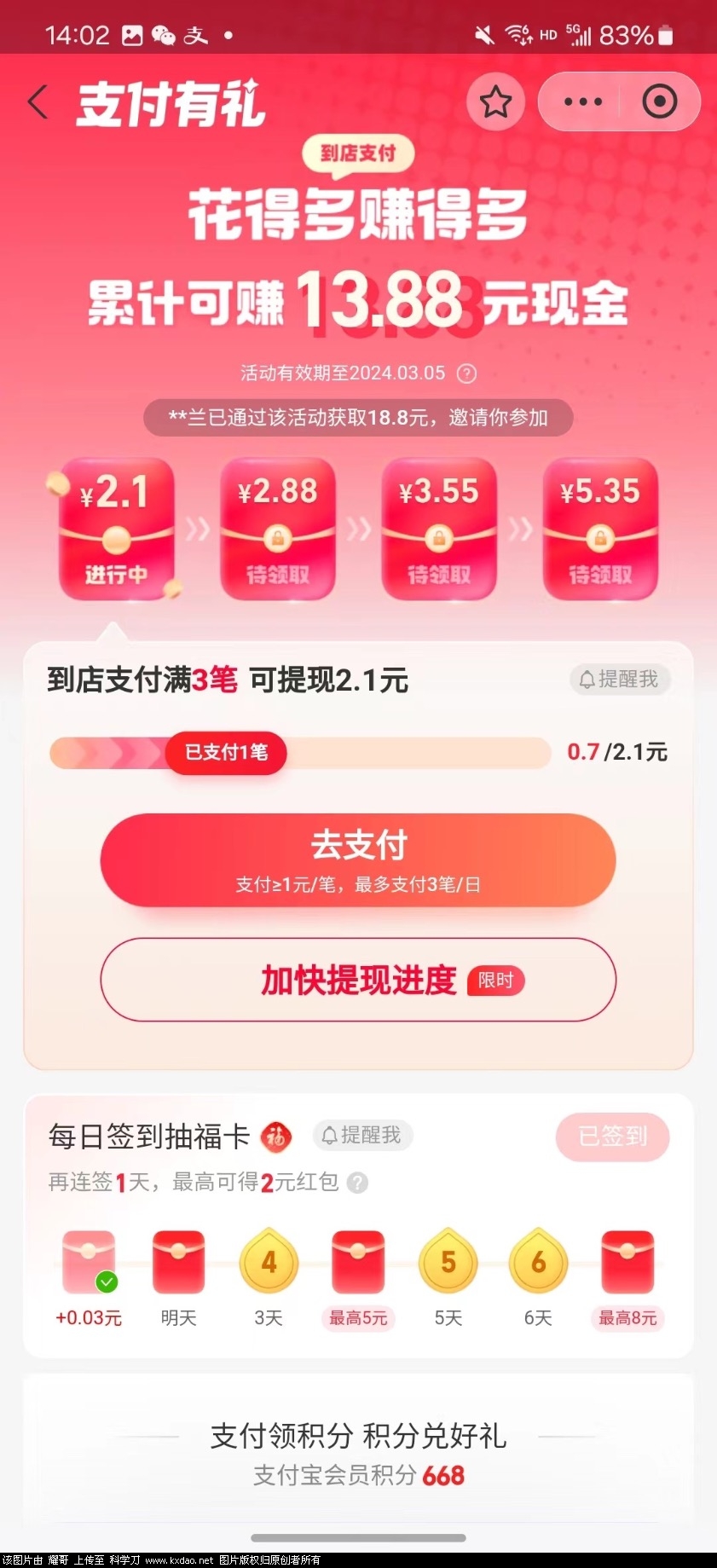The width and height of the screenshot is (717, 1568).
Task: Open the 最高5元 sign-in red packet
Action: pyautogui.click(x=358, y=1264)
